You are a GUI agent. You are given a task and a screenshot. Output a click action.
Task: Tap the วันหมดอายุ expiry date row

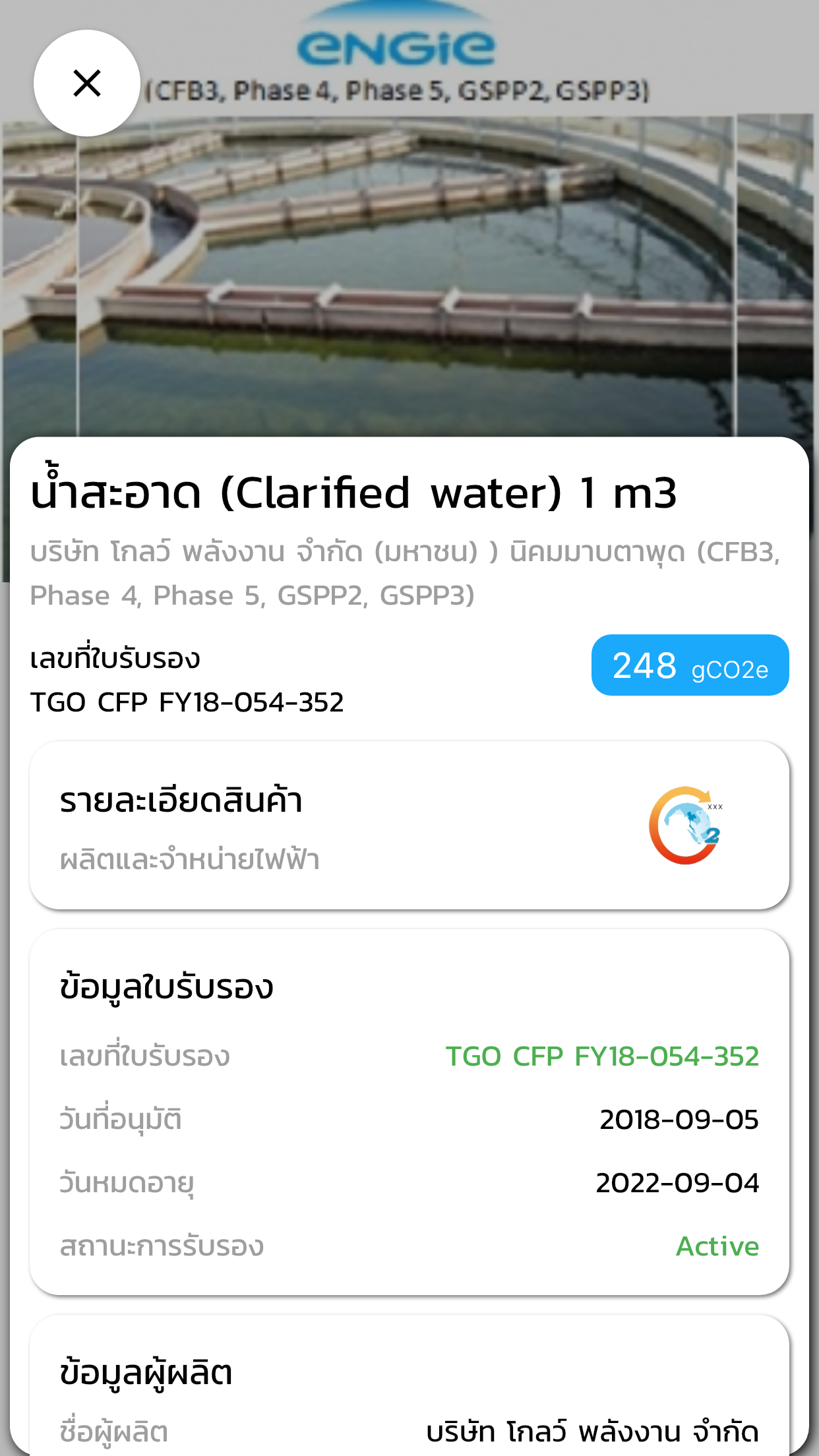(409, 1182)
